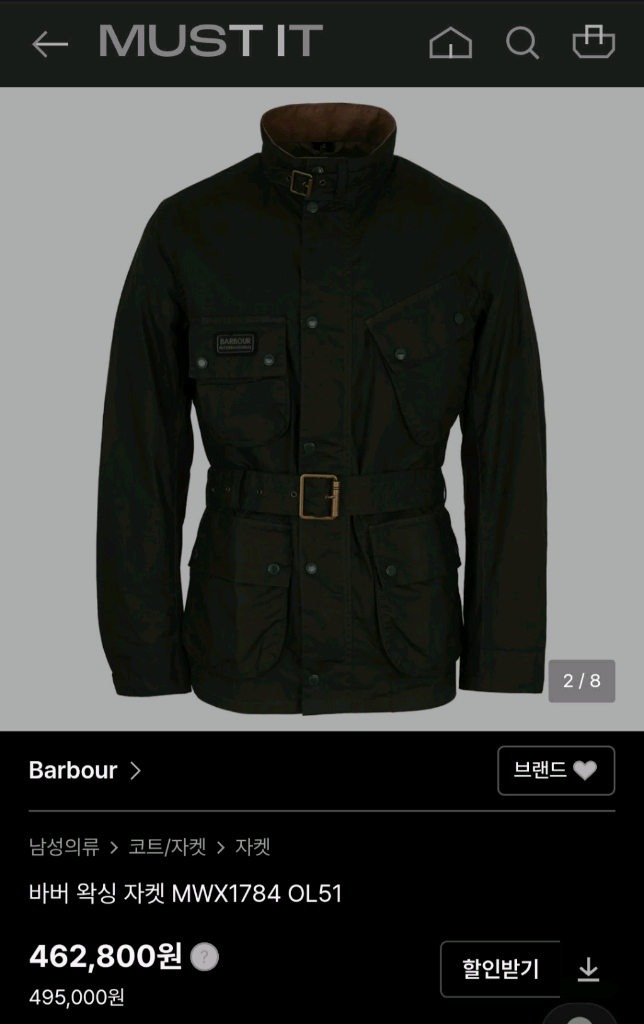The width and height of the screenshot is (644, 1024).
Task: Open the 코트/자켓 category breadcrumb
Action: 167,847
